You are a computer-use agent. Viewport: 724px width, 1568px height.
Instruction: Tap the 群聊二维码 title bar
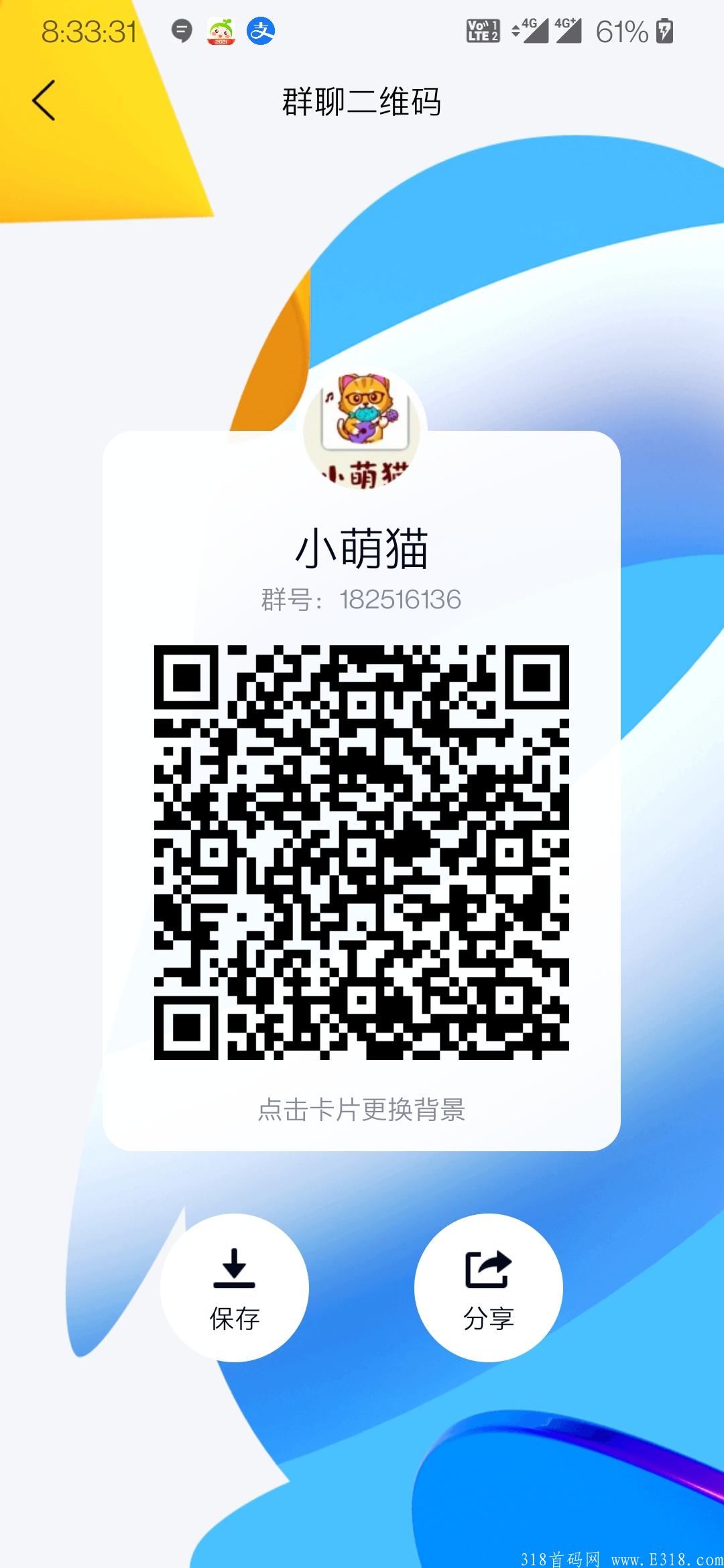(x=362, y=102)
